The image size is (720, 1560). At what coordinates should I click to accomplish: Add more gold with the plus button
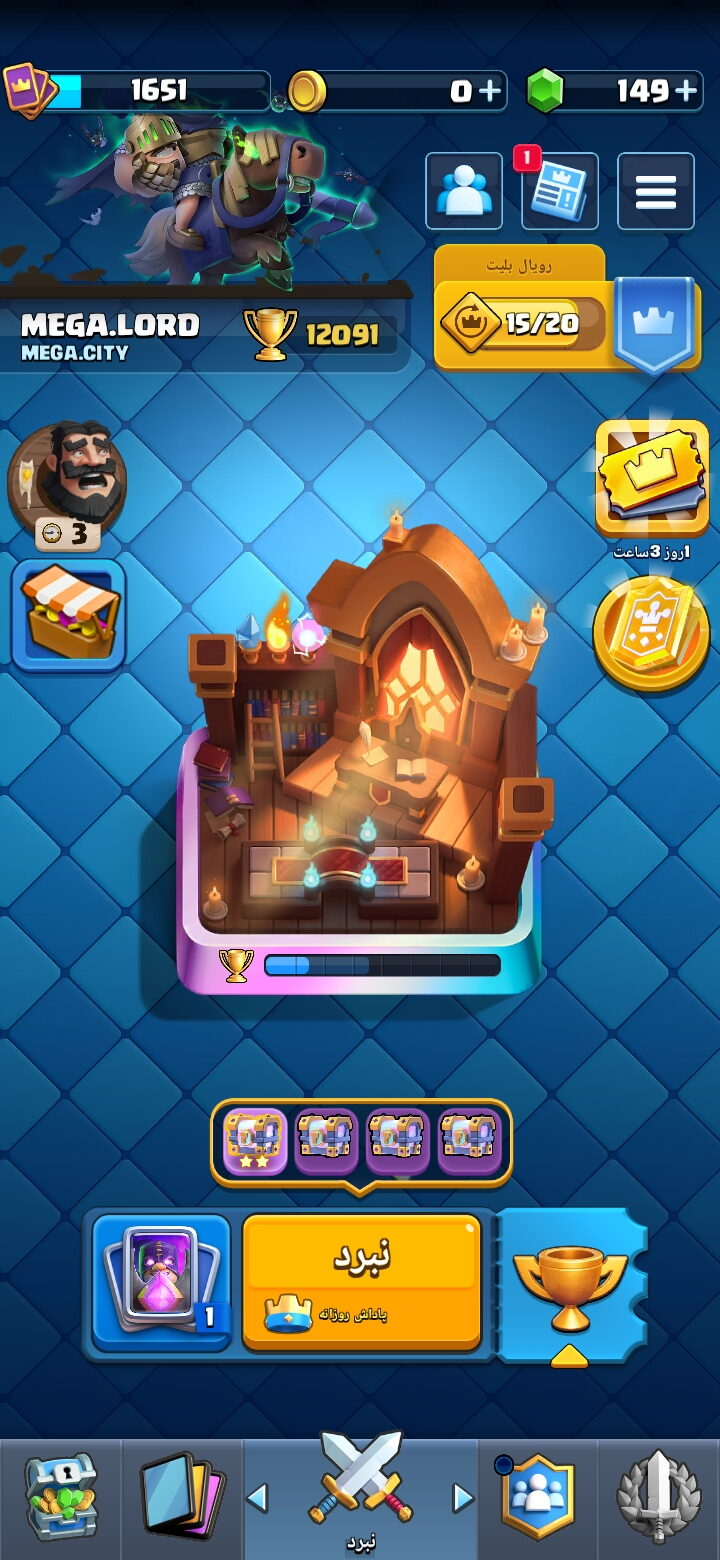pyautogui.click(x=489, y=92)
